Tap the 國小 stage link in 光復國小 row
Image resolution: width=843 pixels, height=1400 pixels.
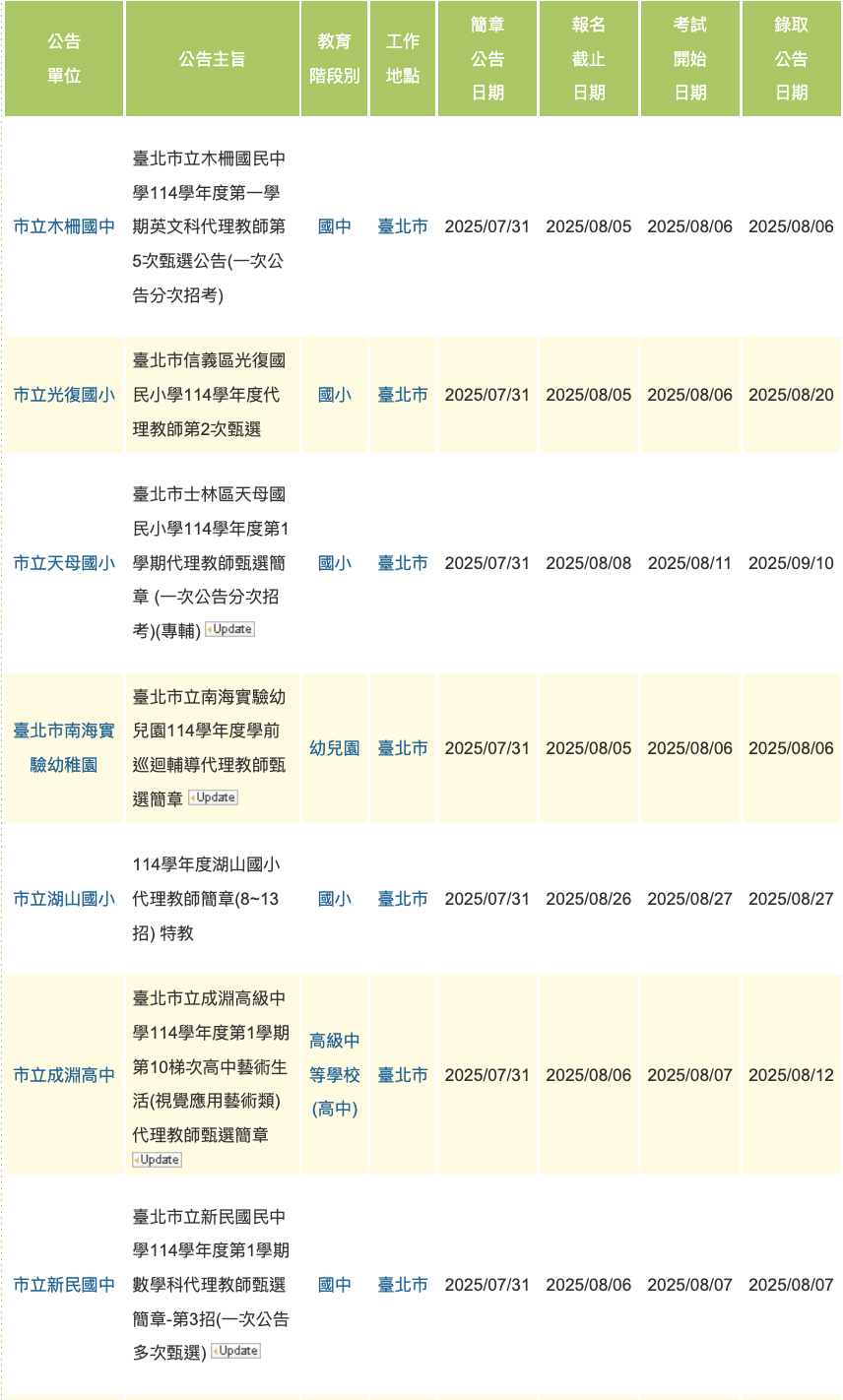335,395
